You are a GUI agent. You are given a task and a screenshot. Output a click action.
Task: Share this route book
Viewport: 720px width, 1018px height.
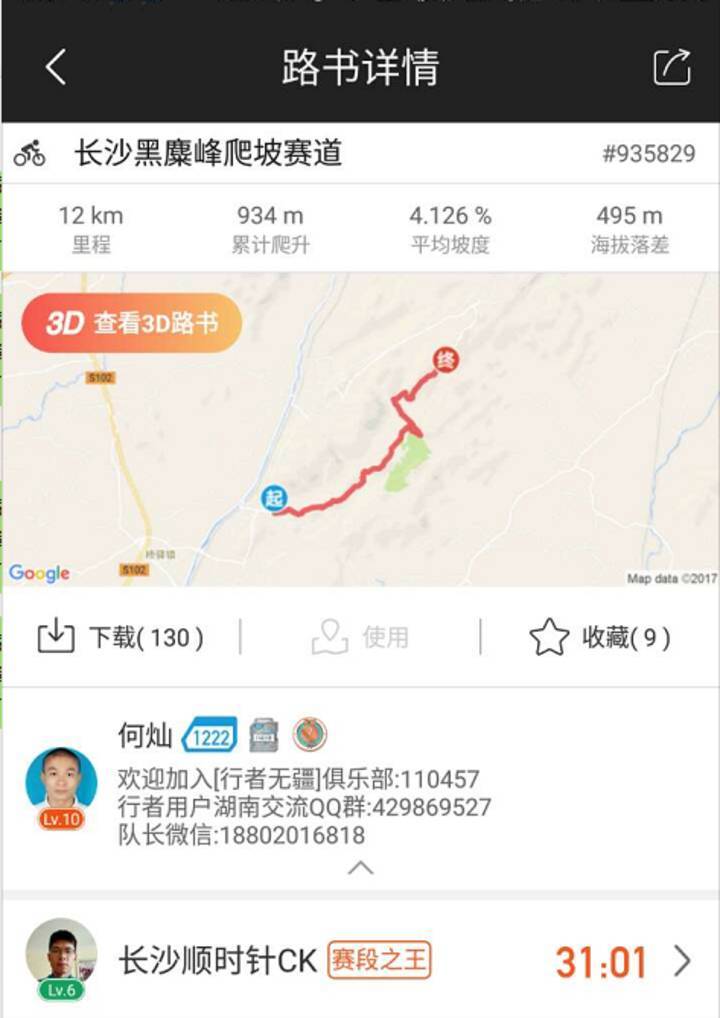671,67
